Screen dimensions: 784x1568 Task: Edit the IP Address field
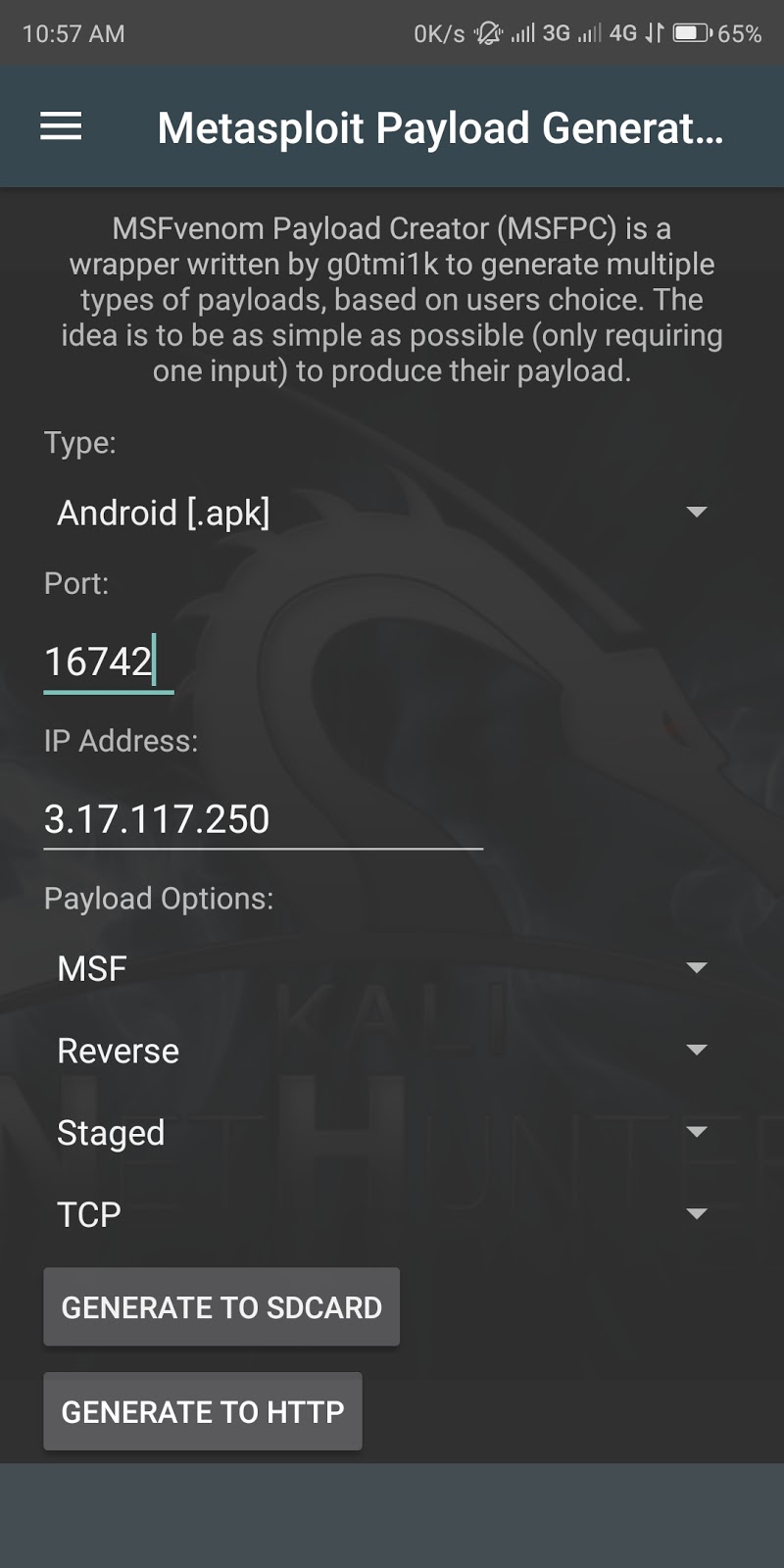[x=263, y=819]
